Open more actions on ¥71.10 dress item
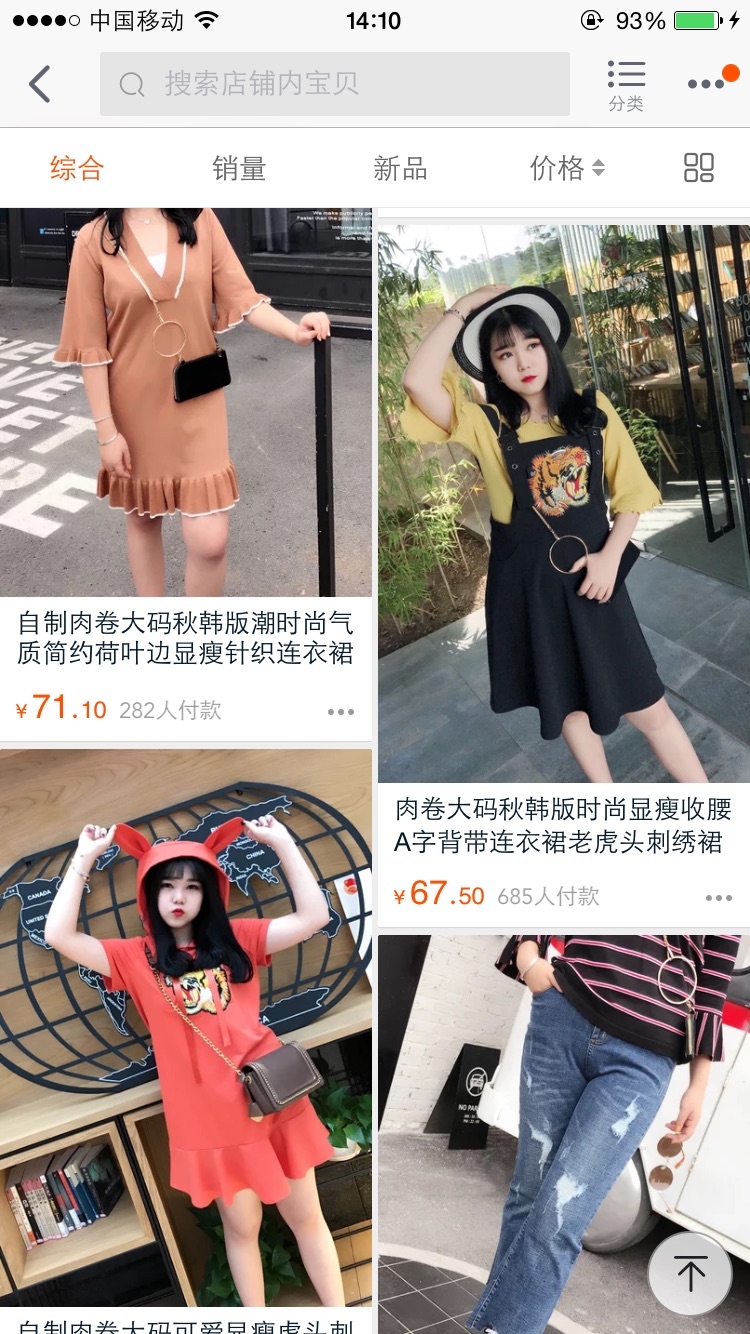Viewport: 750px width, 1334px height. [x=341, y=711]
